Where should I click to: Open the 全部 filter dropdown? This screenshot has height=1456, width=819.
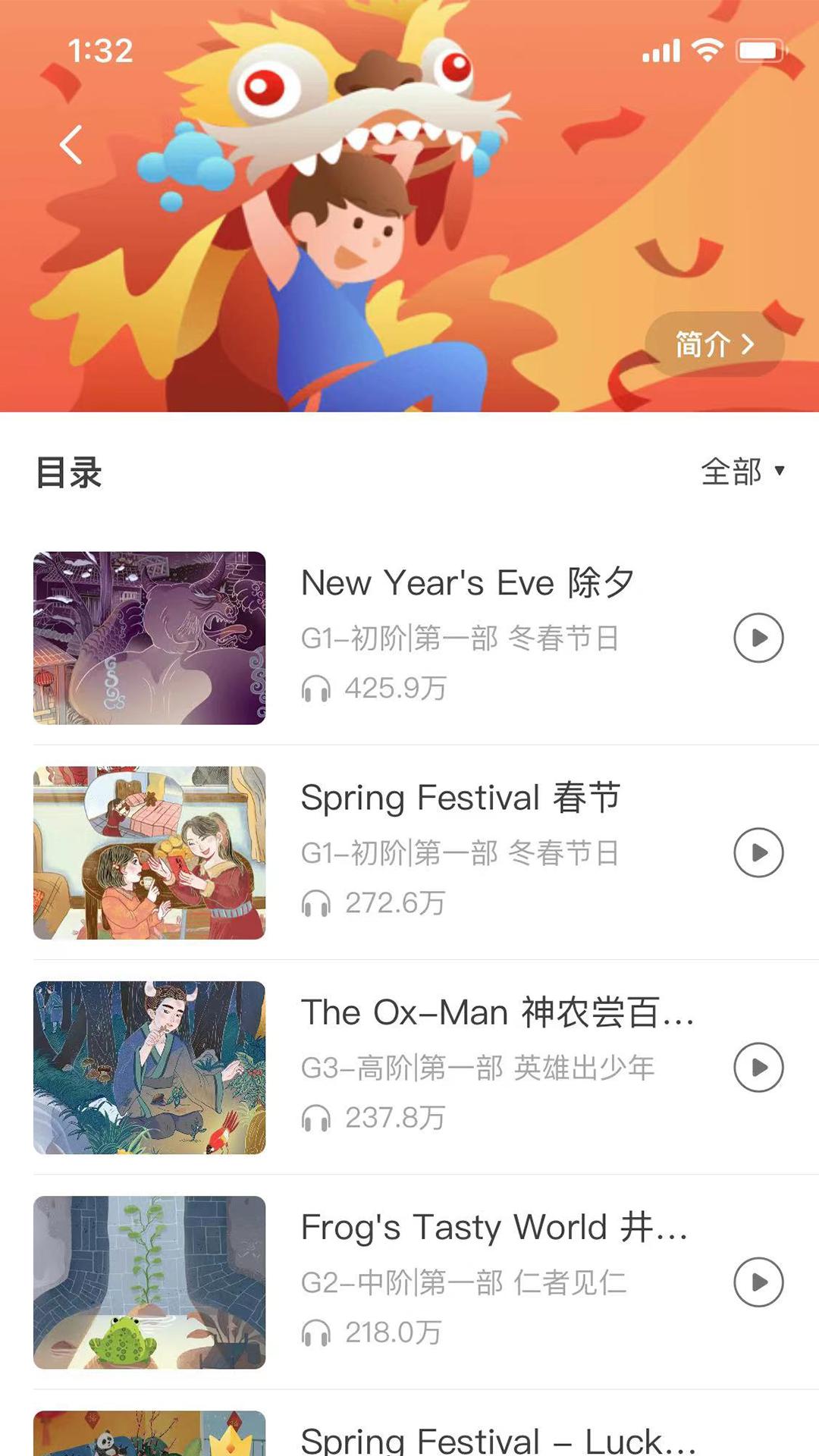pos(742,472)
